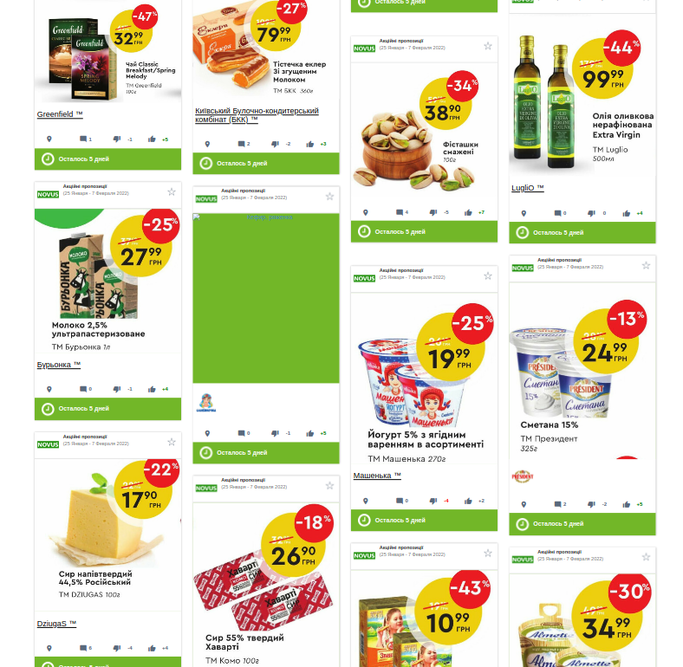Like the Машенька yogurt offer

pyautogui.click(x=468, y=501)
